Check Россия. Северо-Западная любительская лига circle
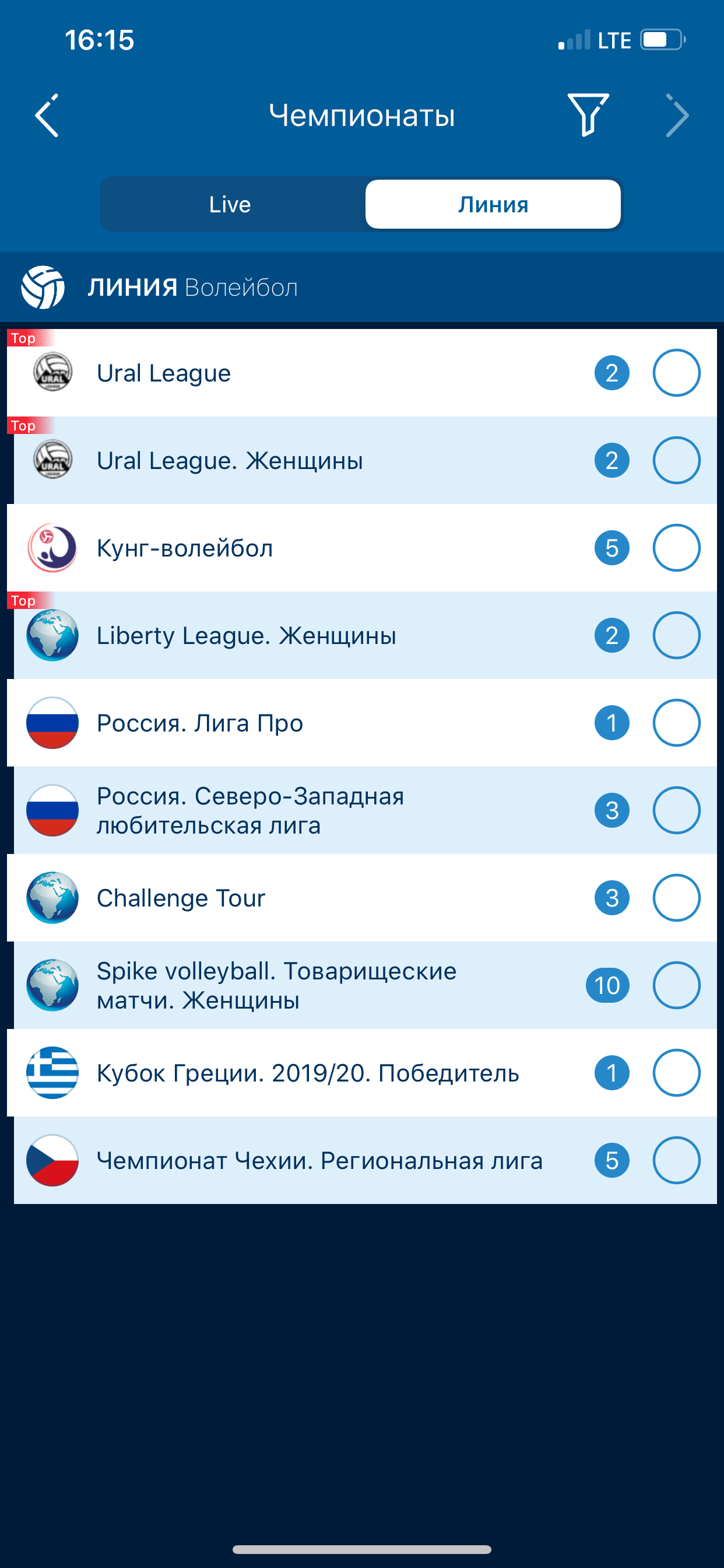Screen dimensions: 724x1568 click(676, 811)
